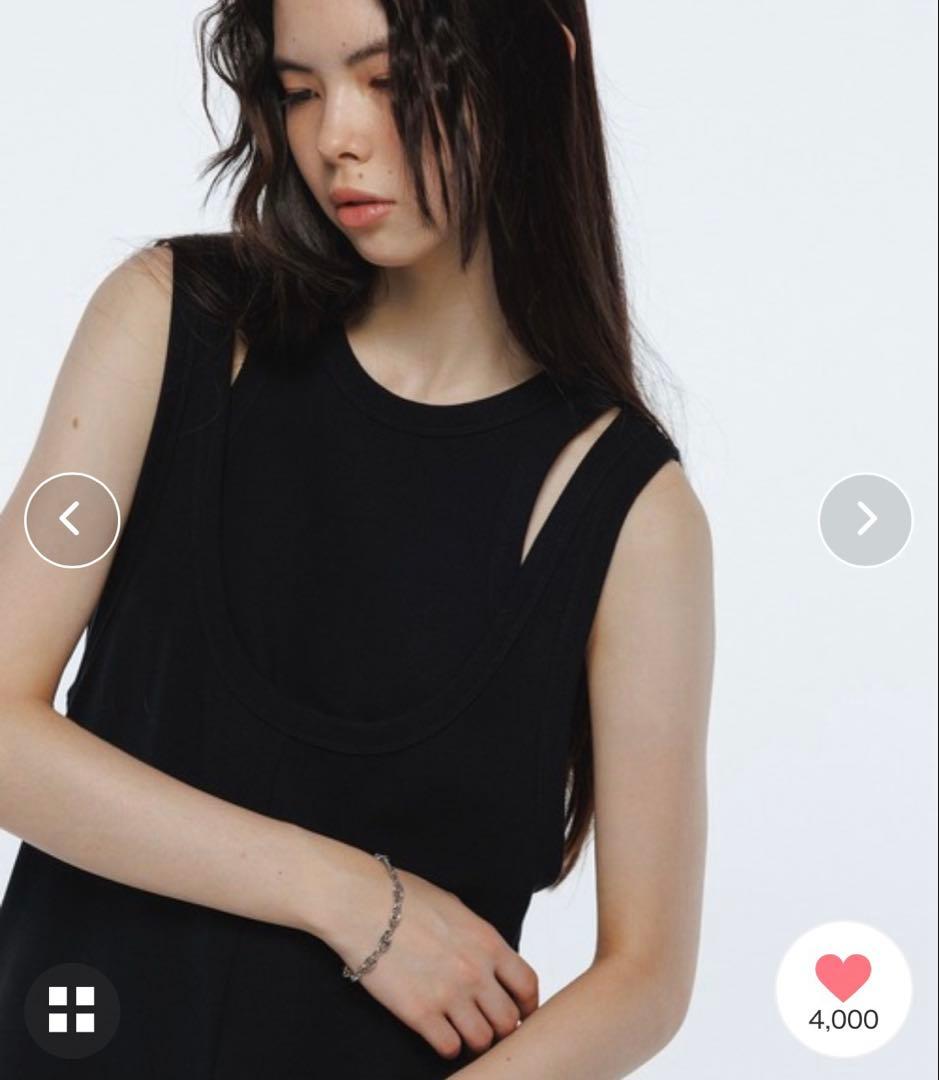The height and width of the screenshot is (1080, 939).
Task: Go to the previous product photo
Action: tap(72, 520)
